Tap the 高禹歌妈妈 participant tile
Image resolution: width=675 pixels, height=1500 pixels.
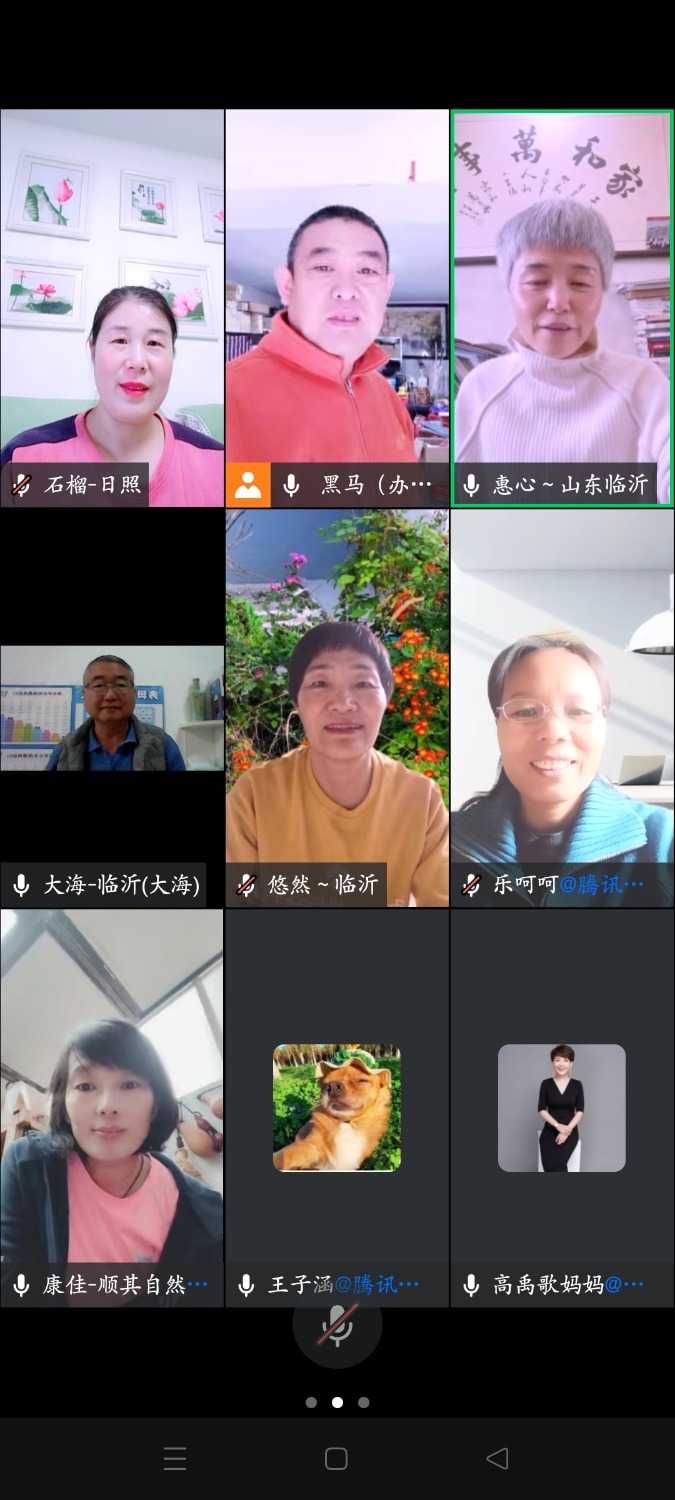click(x=562, y=1108)
